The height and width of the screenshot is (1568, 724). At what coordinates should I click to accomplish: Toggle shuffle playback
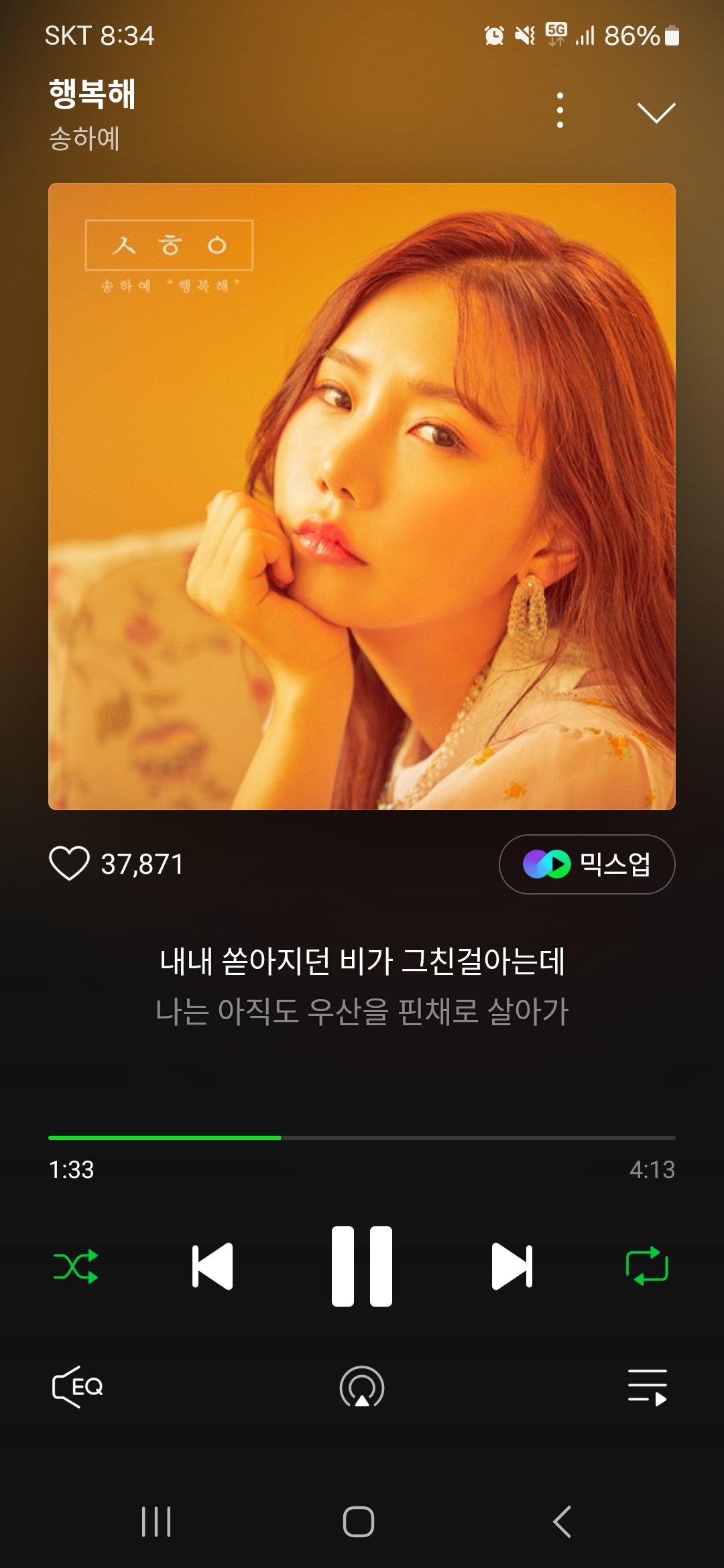point(76,1266)
